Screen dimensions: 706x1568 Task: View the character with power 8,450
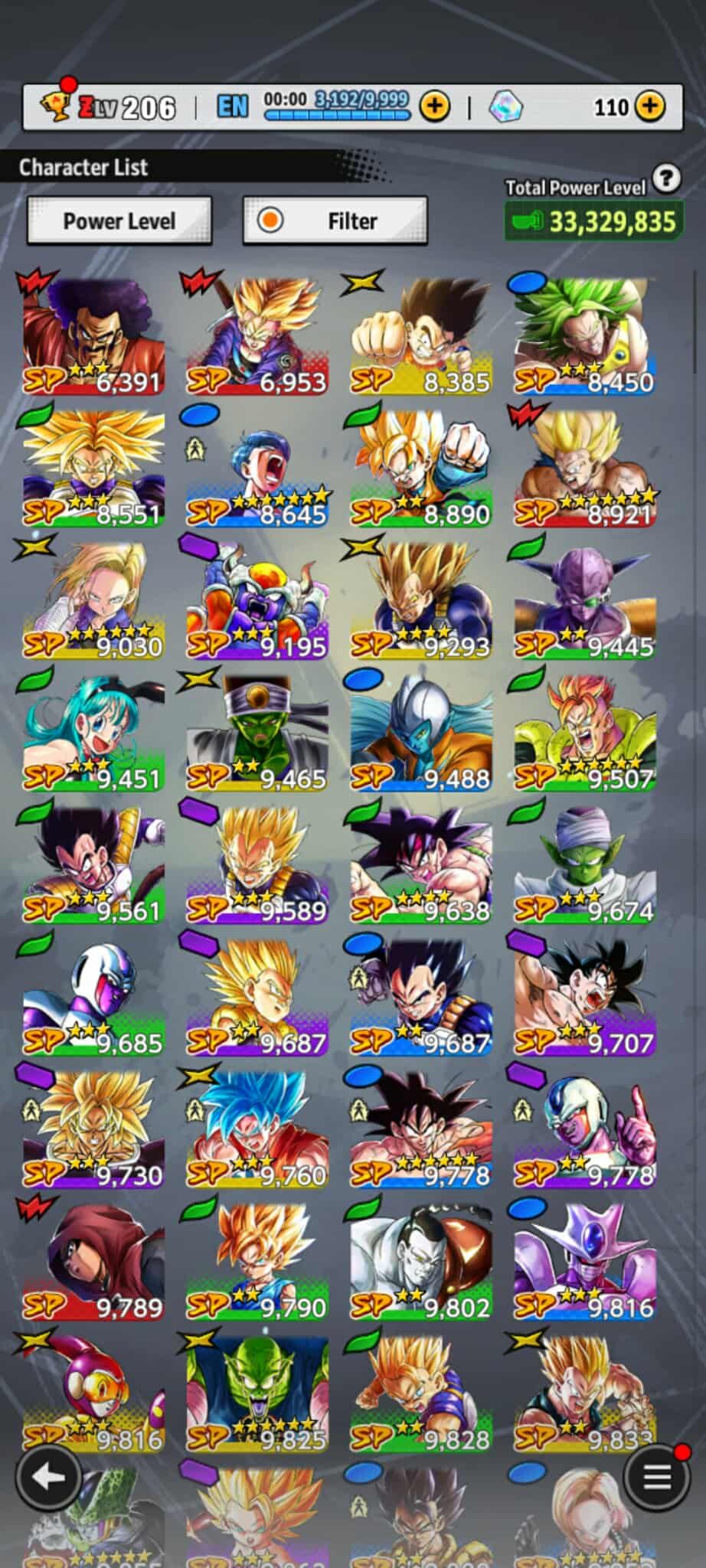585,337
